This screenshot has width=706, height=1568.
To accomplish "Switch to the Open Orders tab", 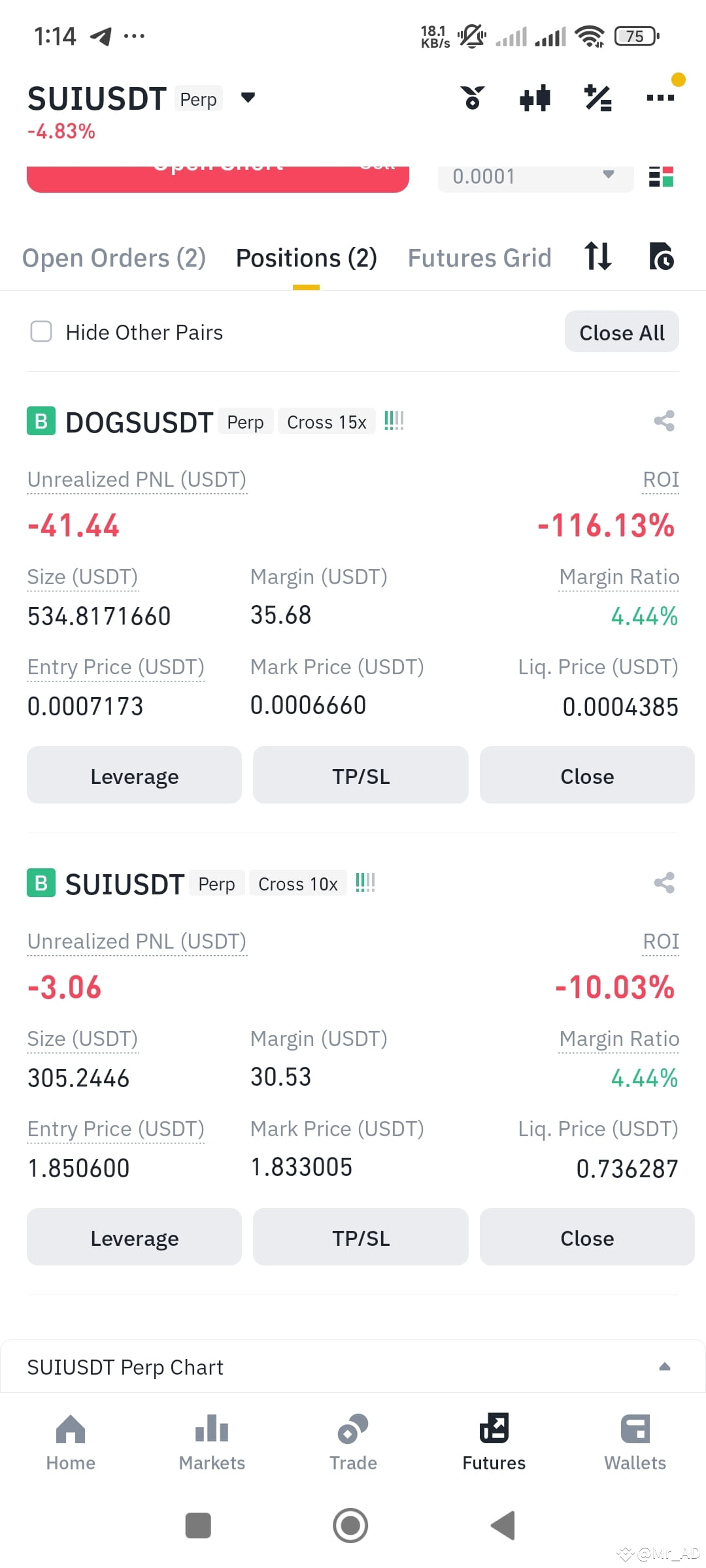I will click(114, 257).
